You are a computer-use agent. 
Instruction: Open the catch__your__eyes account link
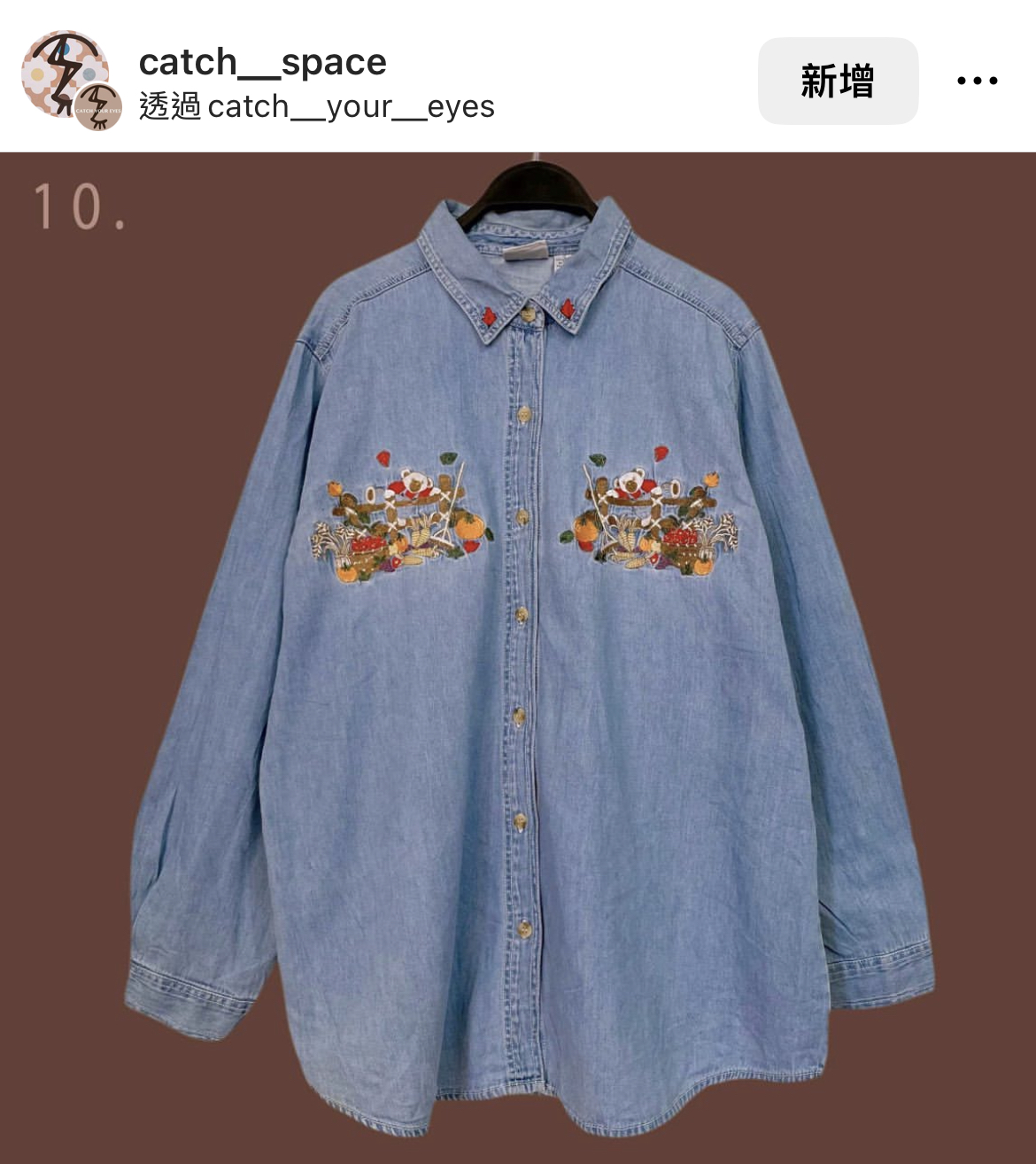click(351, 106)
